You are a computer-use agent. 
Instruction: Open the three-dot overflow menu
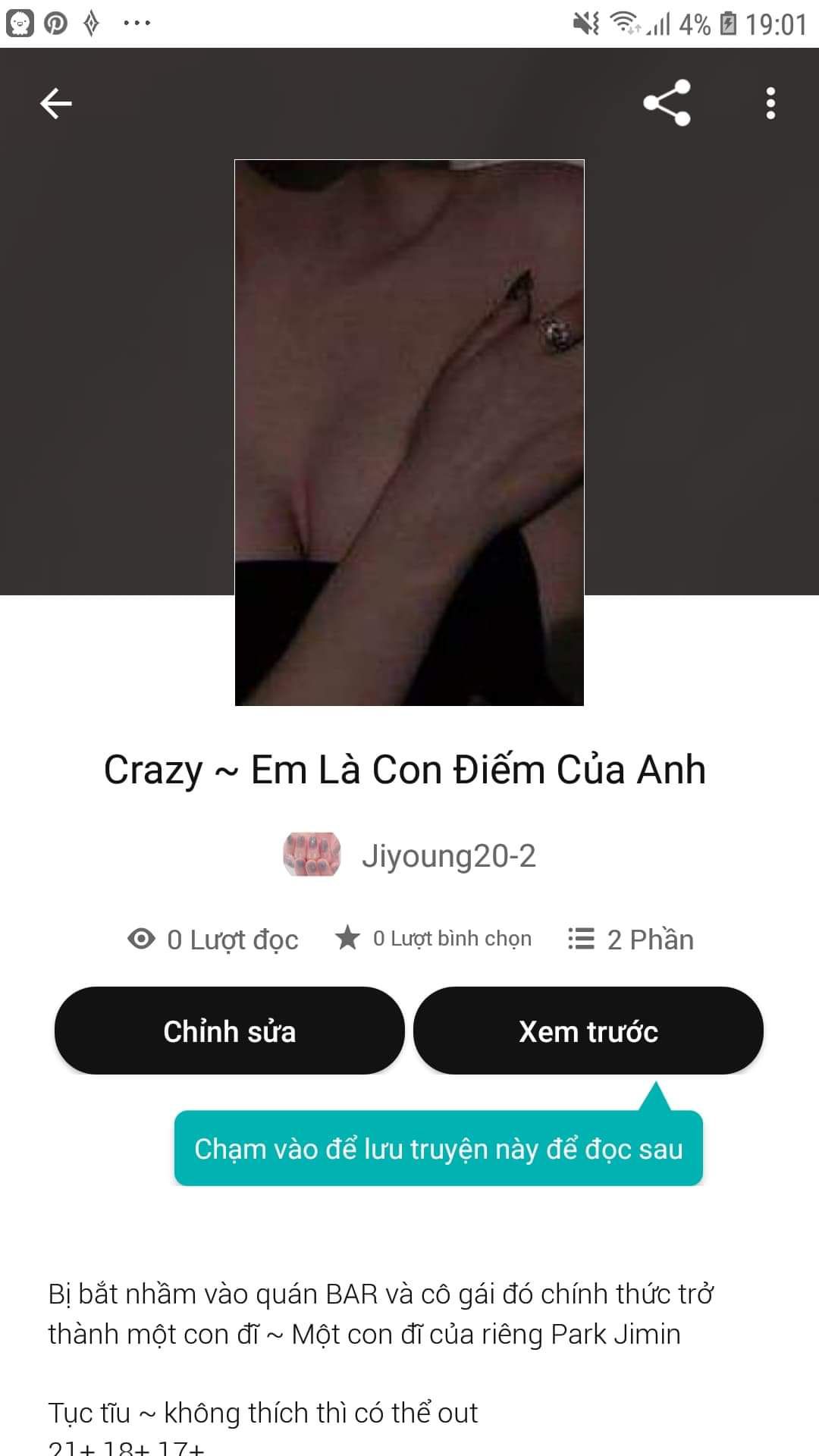(x=770, y=103)
